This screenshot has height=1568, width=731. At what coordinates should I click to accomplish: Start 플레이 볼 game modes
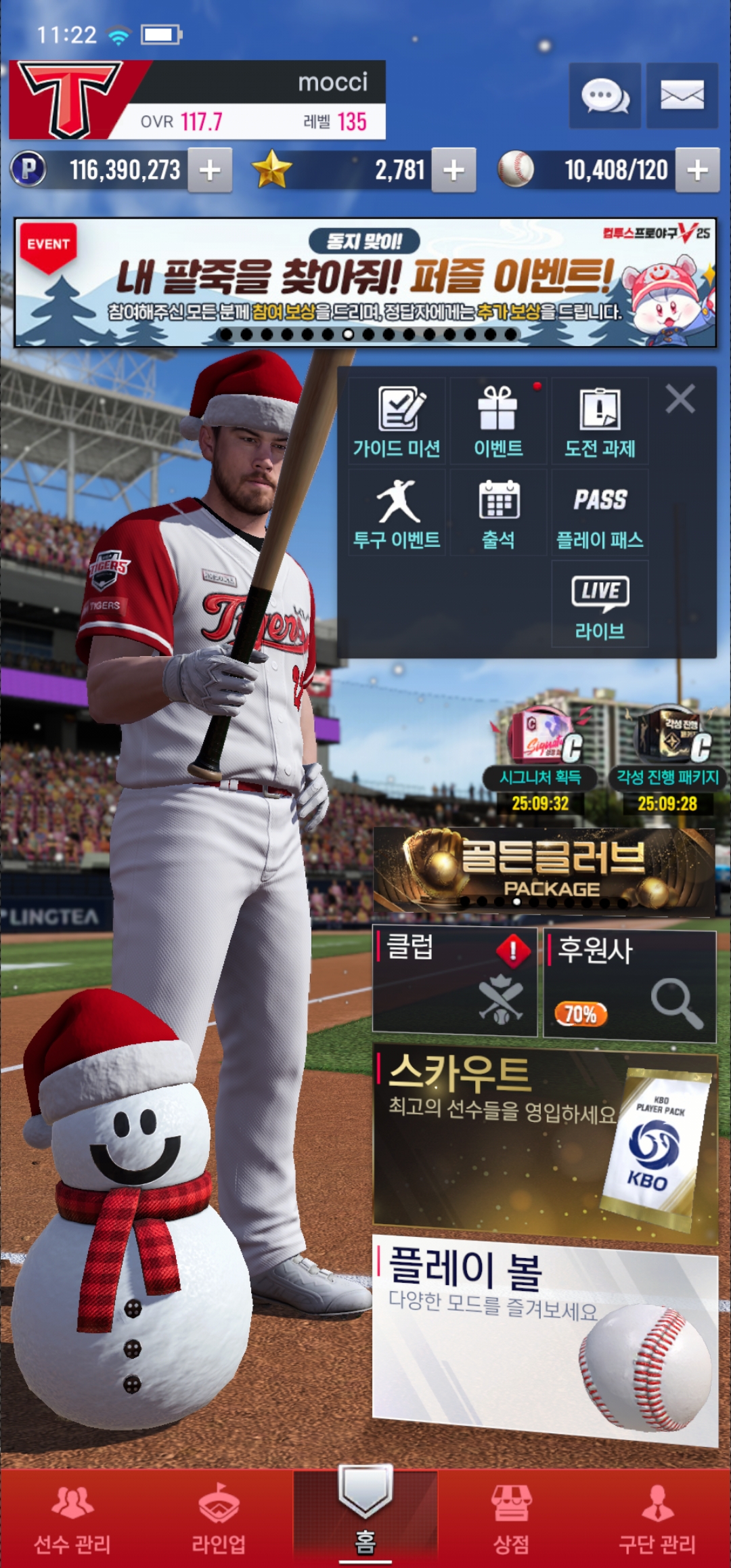(545, 1341)
